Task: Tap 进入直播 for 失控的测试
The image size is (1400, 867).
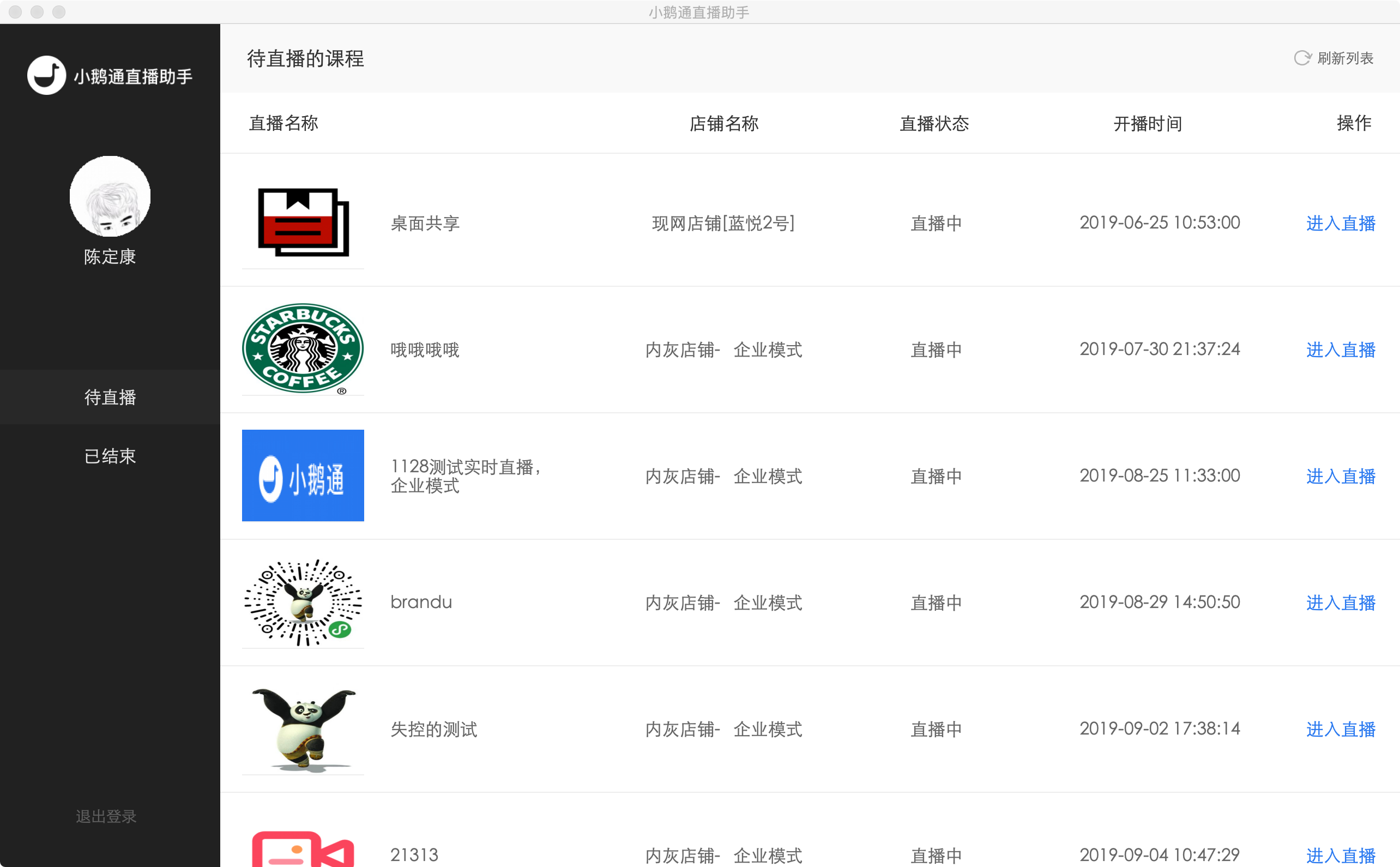Action: pos(1341,729)
